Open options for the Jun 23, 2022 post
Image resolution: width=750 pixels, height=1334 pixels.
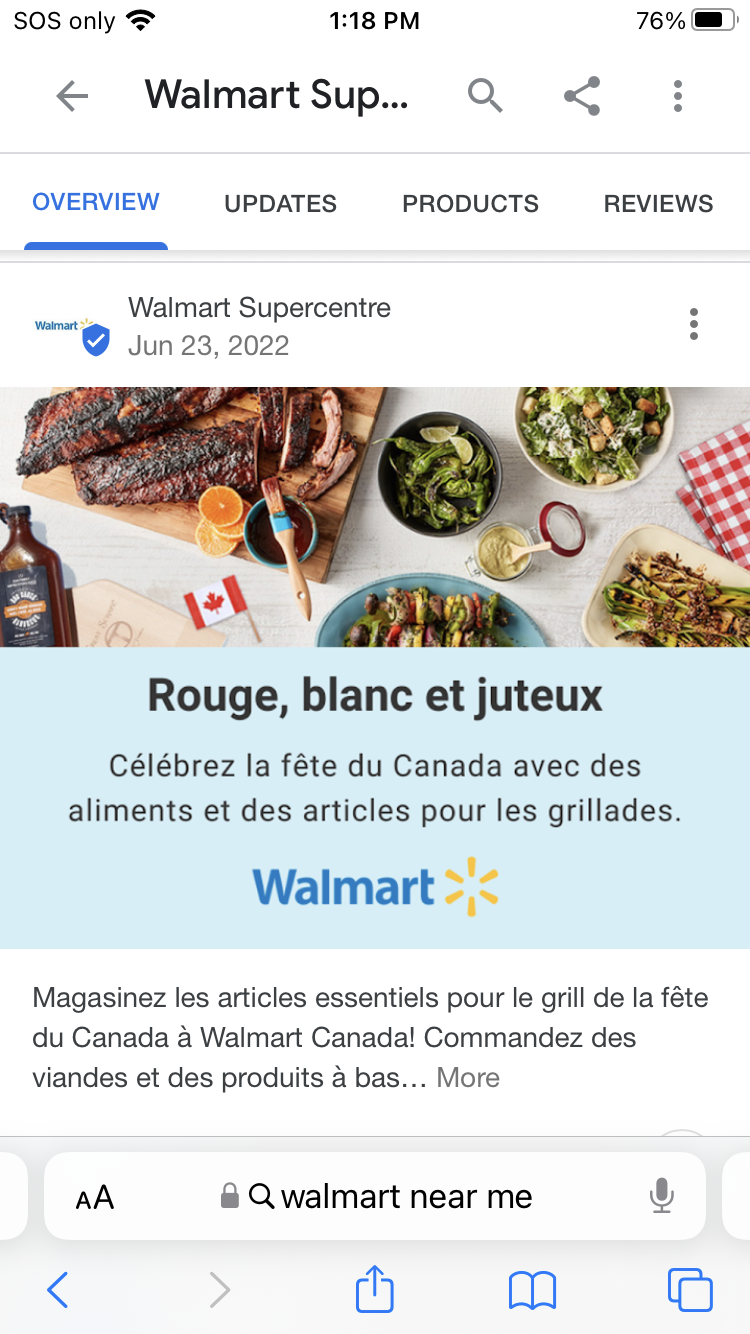click(x=694, y=324)
